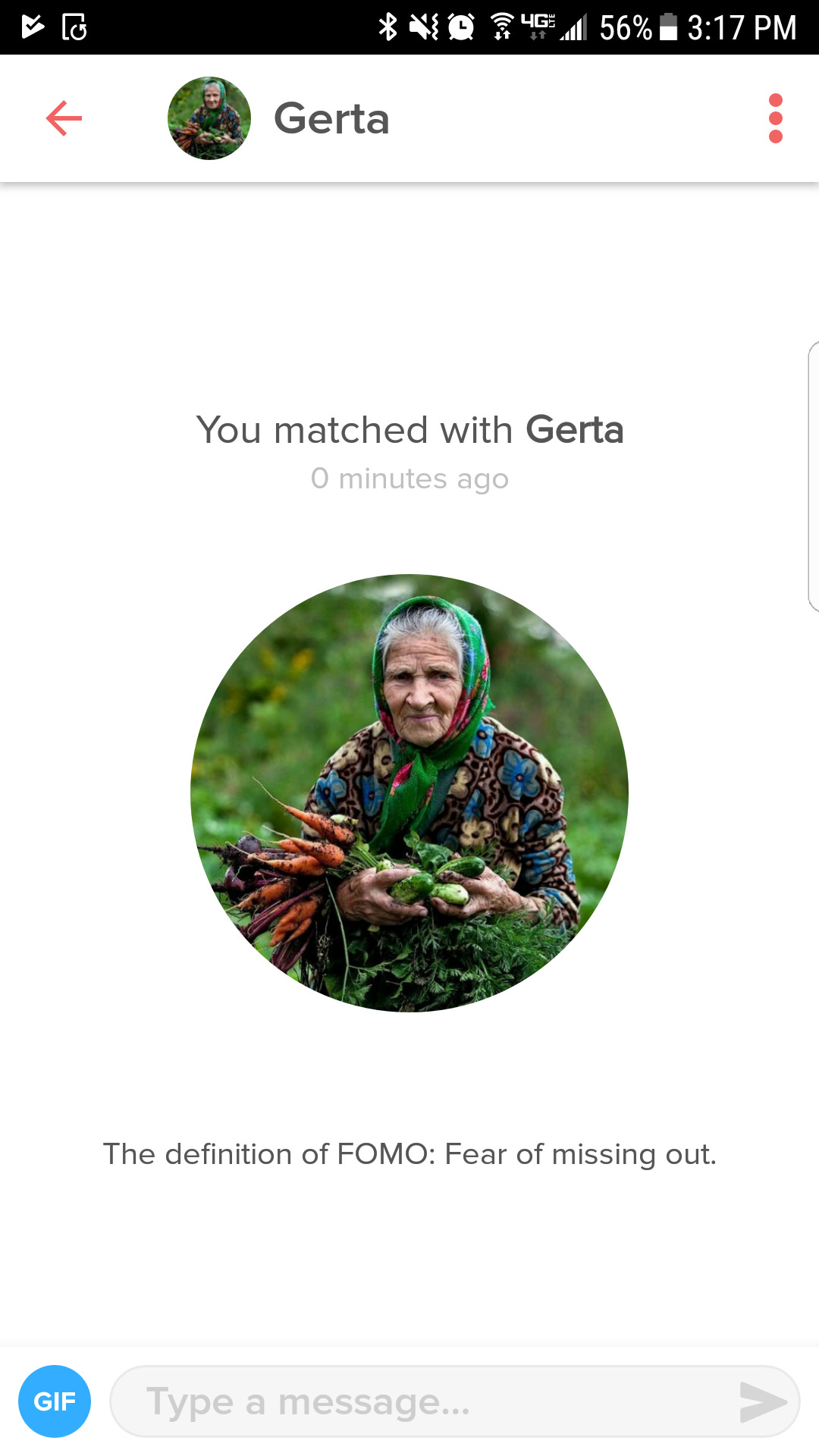Go back using the red arrow
The image size is (819, 1456).
click(64, 118)
